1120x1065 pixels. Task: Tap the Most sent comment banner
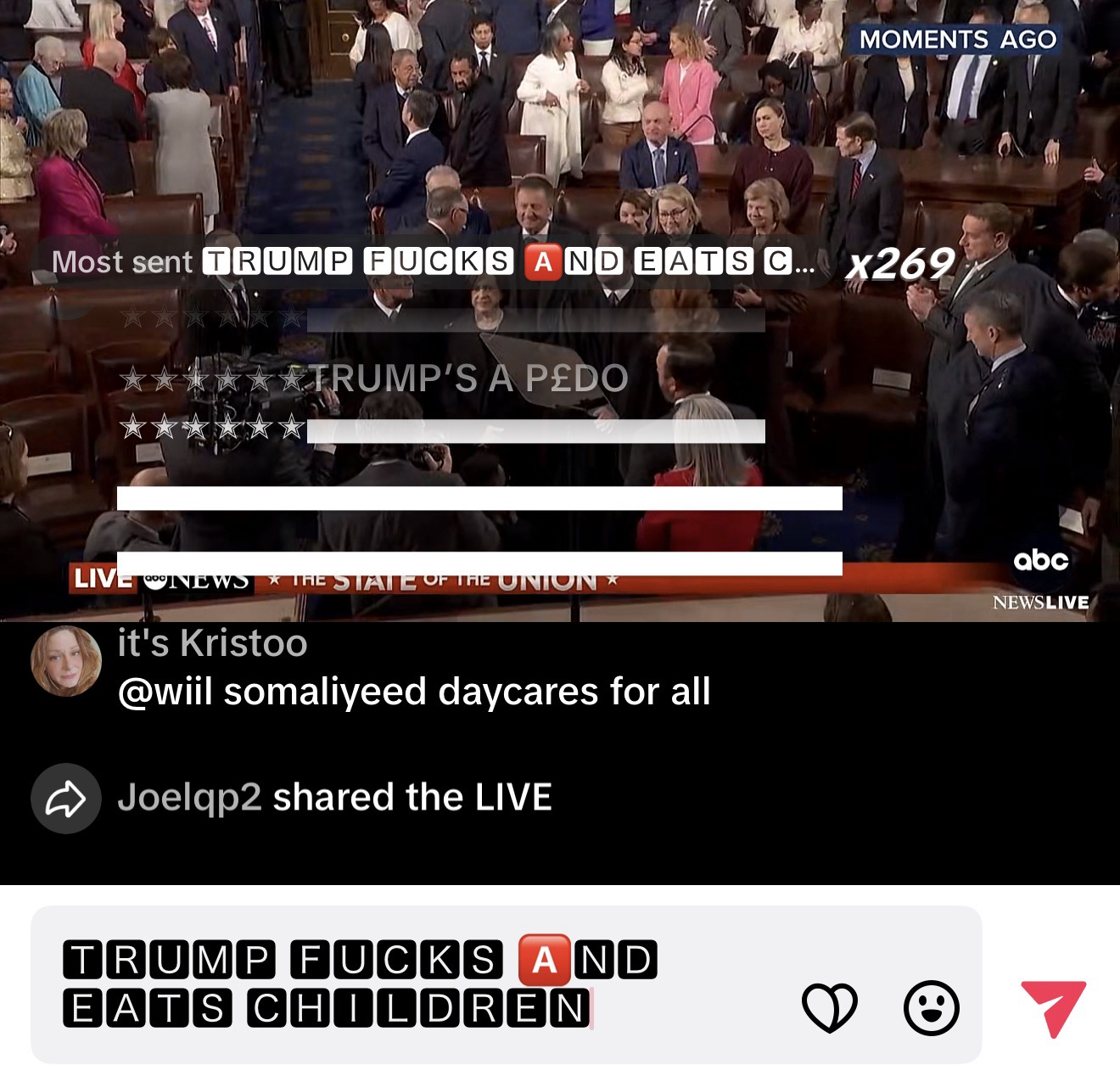[501, 263]
